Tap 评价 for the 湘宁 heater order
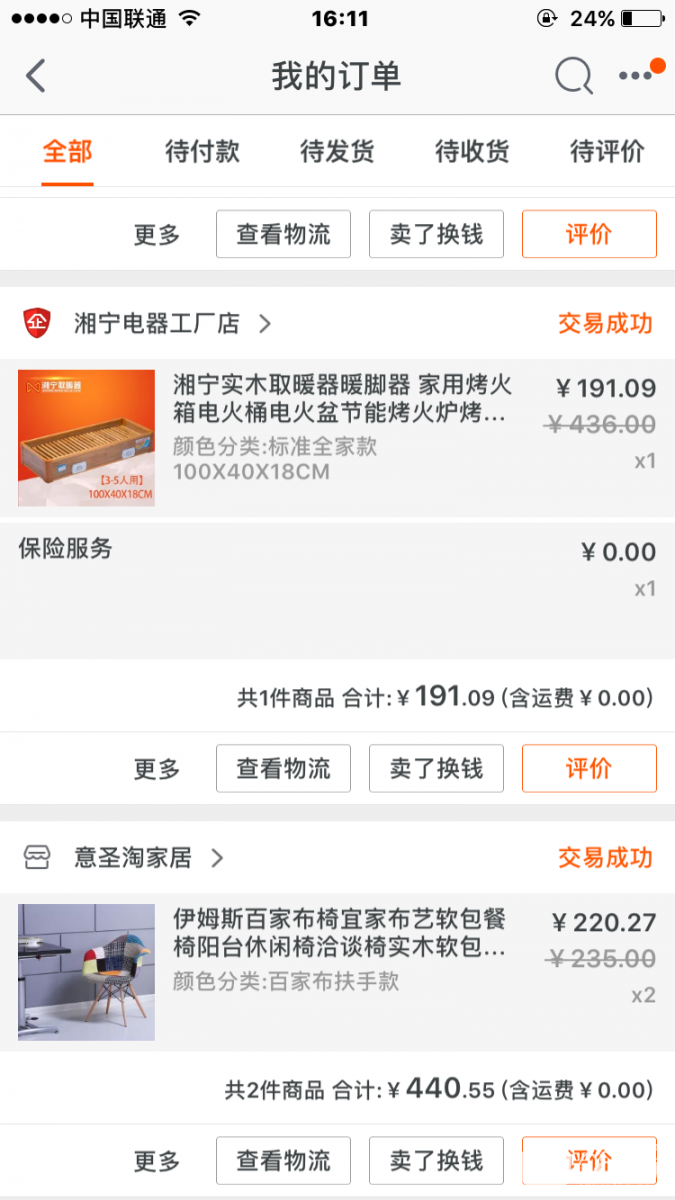This screenshot has width=675, height=1200. (x=589, y=768)
